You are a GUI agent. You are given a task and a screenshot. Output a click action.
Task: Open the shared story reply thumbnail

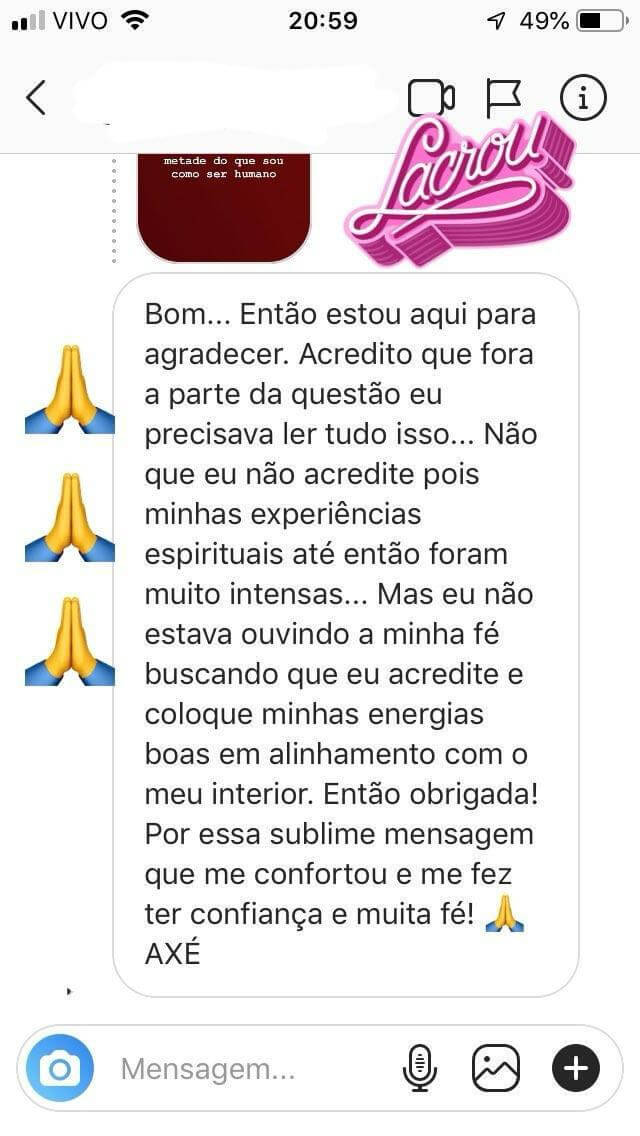pos(223,208)
